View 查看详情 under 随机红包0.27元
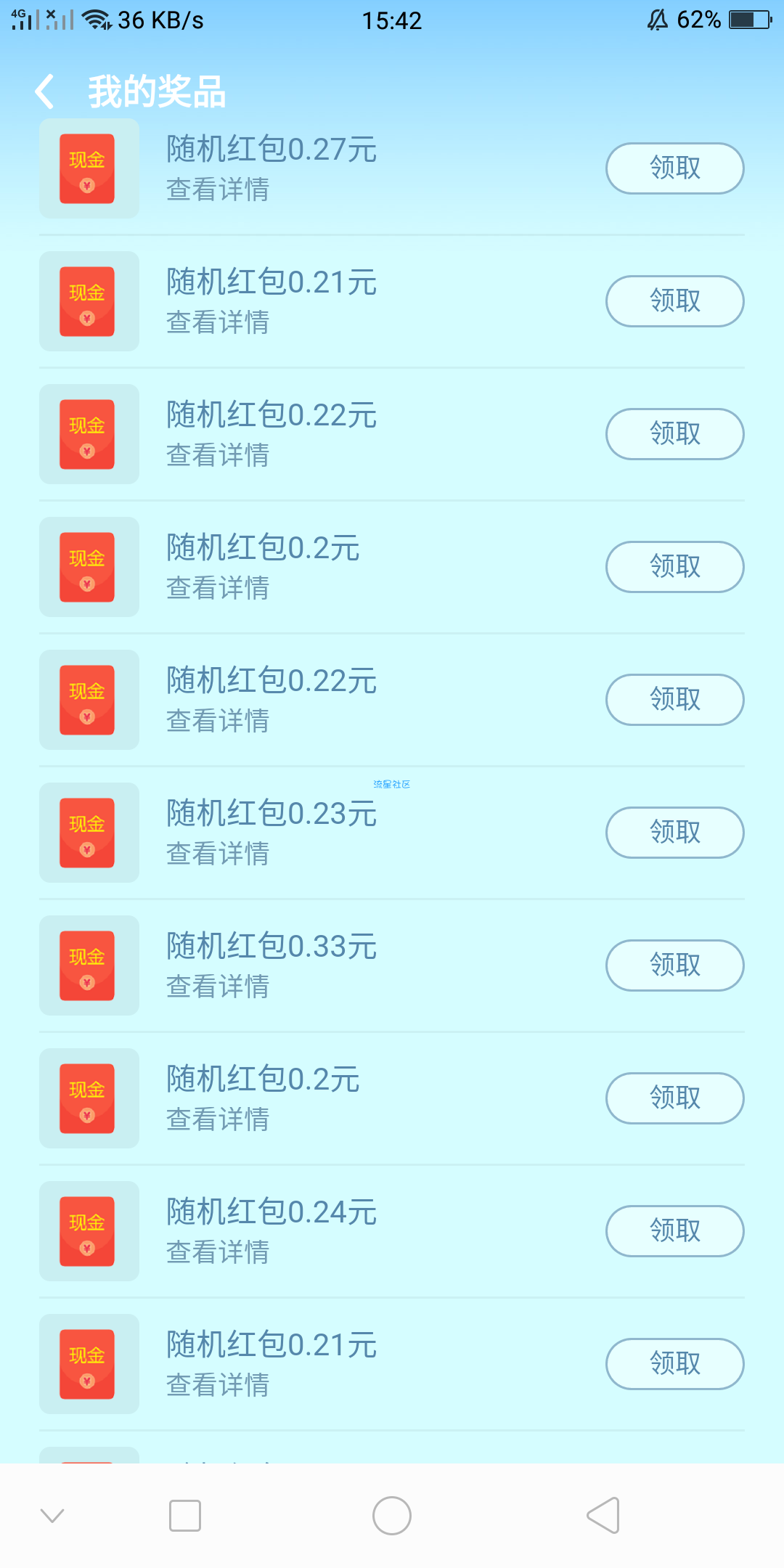 coord(218,190)
